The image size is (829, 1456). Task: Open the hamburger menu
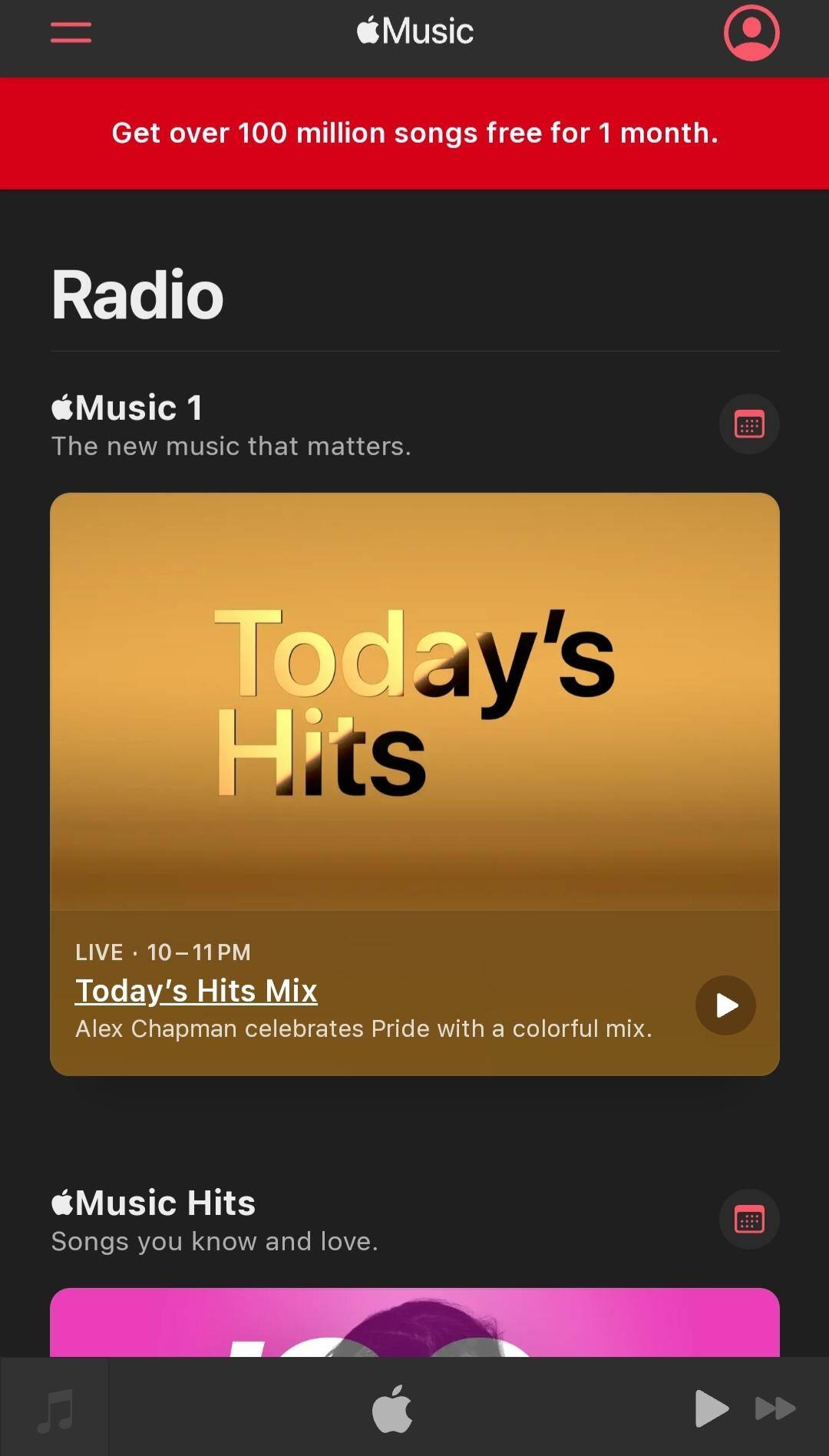71,32
